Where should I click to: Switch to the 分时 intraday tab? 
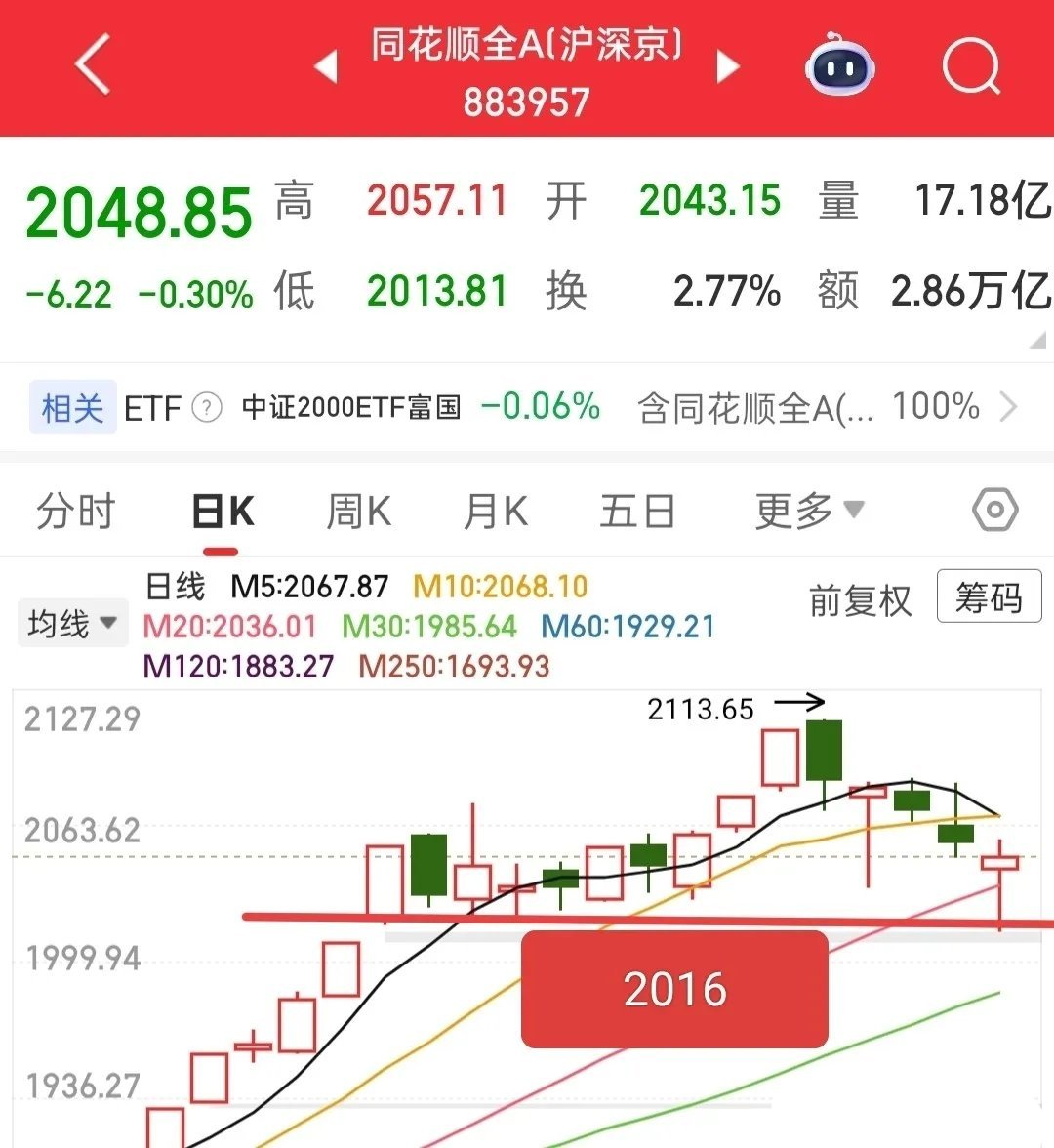[x=76, y=510]
